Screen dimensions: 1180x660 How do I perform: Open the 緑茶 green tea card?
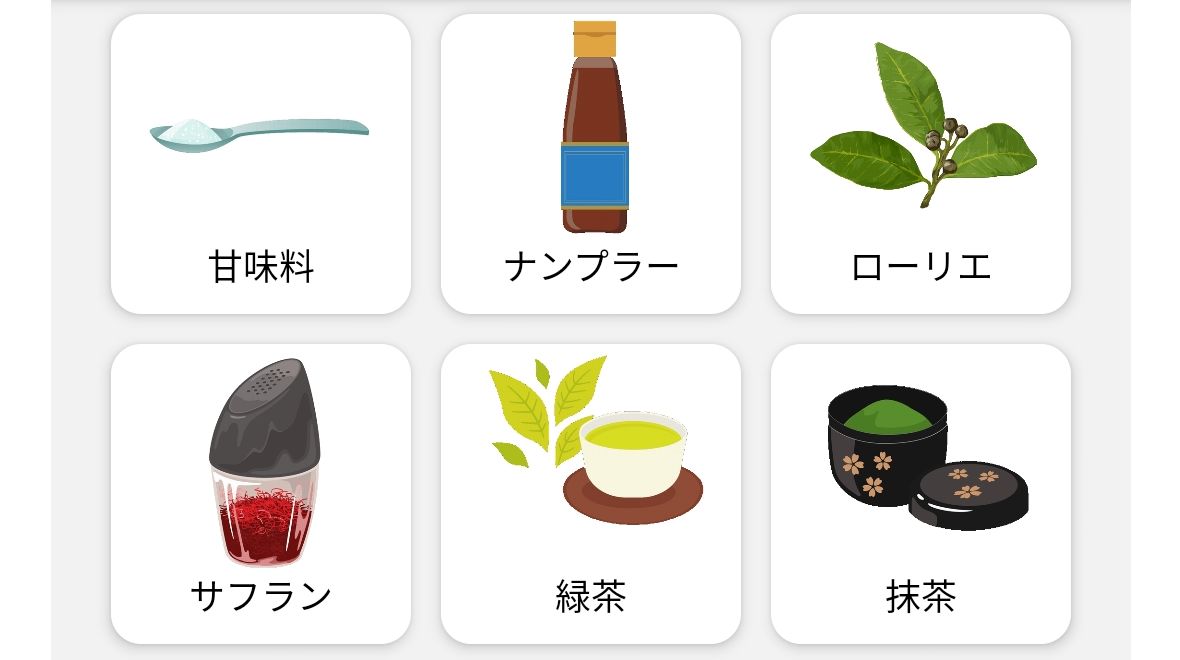tap(590, 494)
